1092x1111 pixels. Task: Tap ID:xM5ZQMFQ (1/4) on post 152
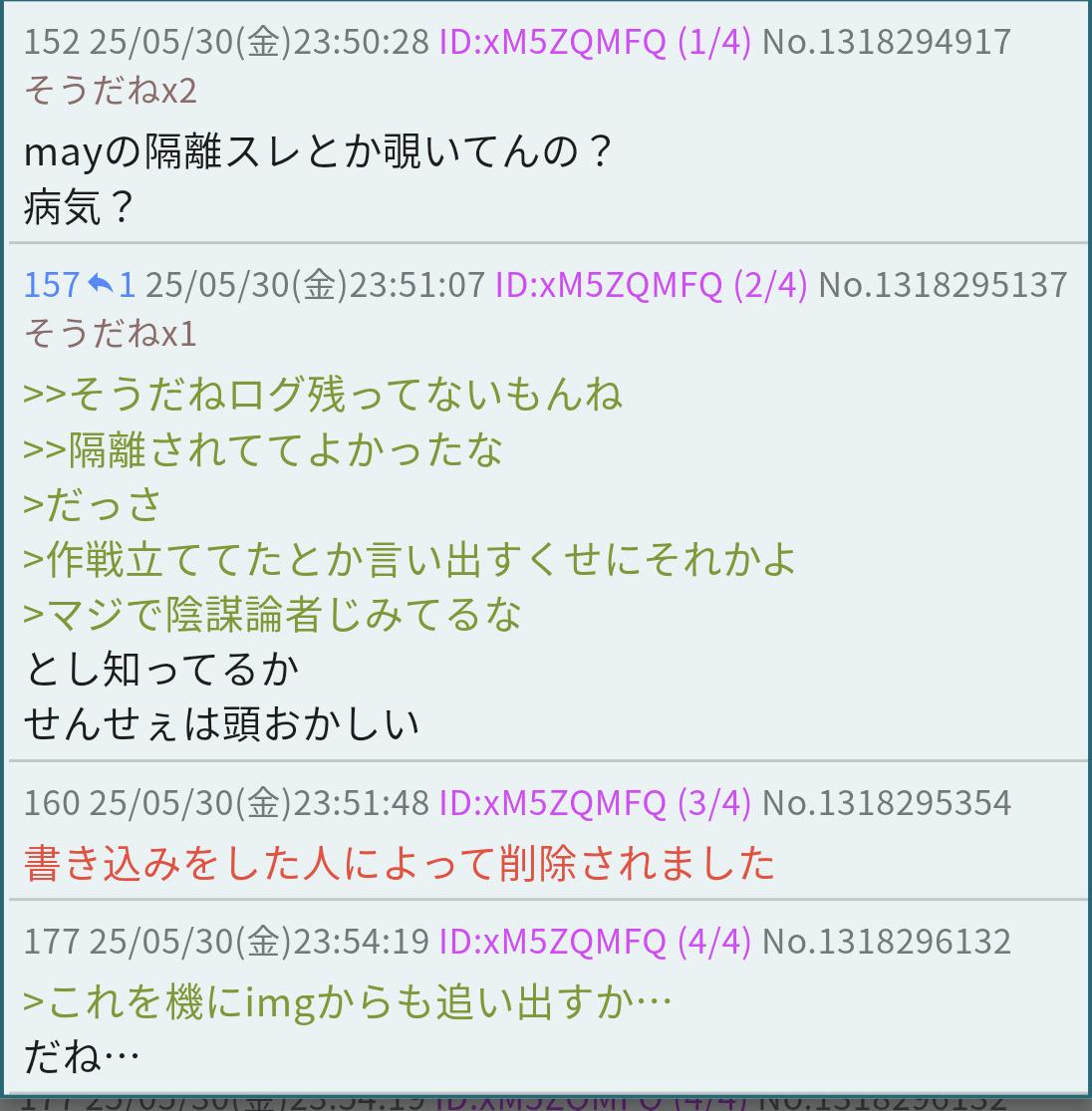[x=595, y=42]
